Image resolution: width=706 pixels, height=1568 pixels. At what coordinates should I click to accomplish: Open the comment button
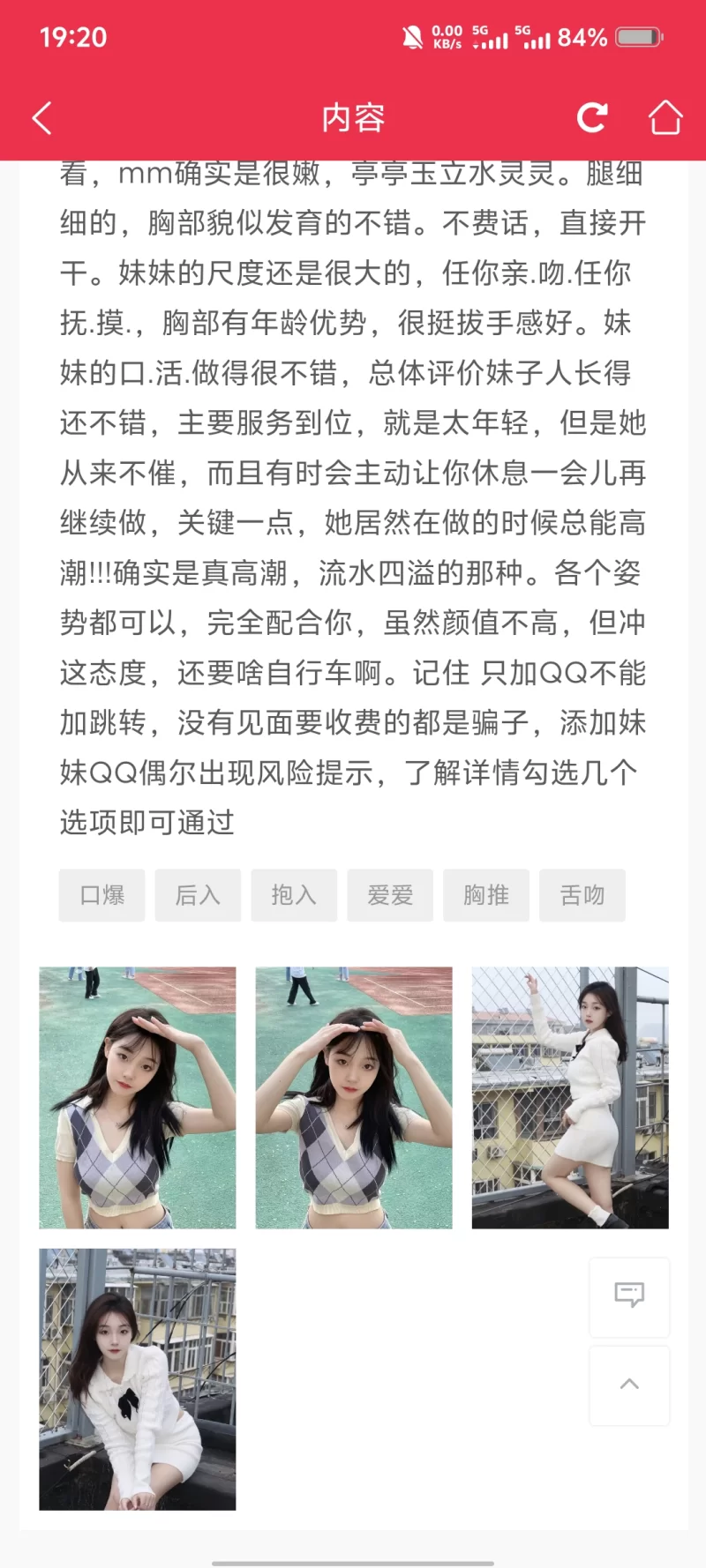point(629,1295)
